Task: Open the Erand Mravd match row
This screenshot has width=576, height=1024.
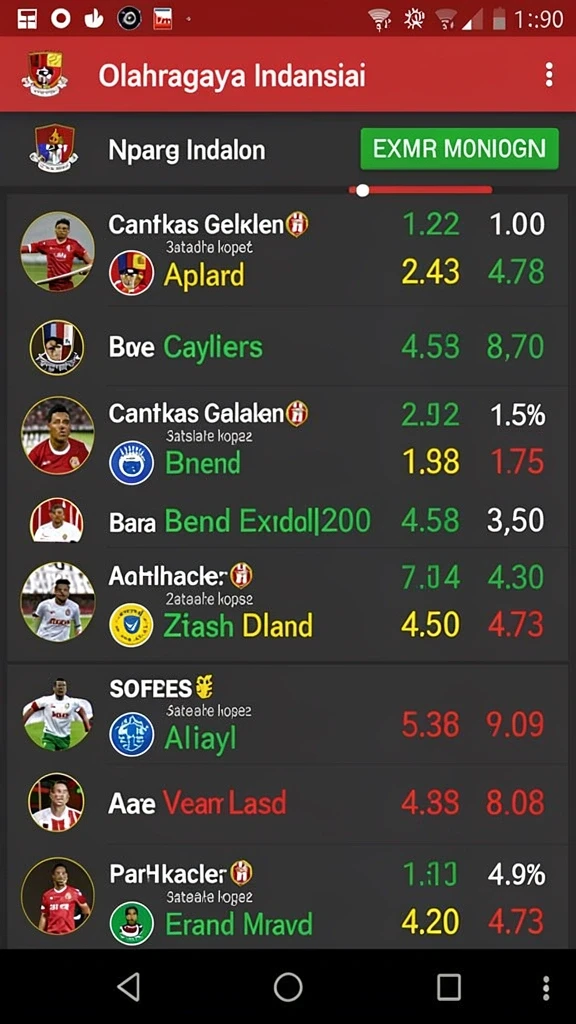Action: tap(287, 896)
